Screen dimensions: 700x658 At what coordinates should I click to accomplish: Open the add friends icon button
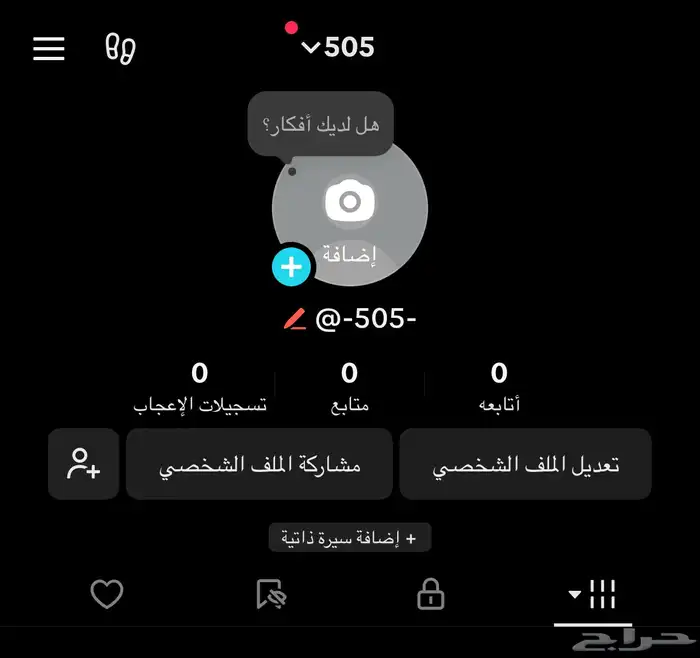(83, 464)
